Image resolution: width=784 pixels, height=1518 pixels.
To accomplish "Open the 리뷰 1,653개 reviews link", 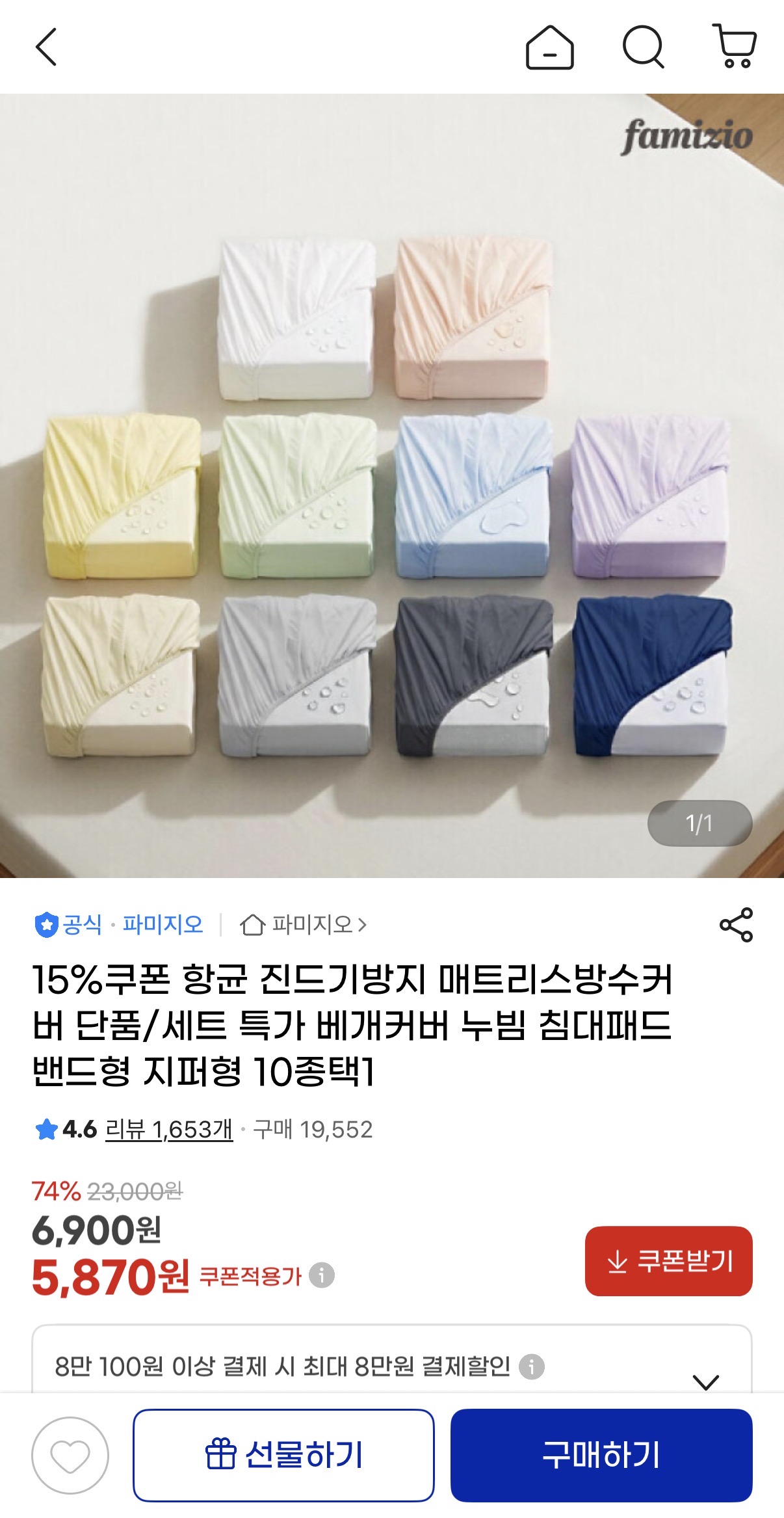I will 168,1130.
